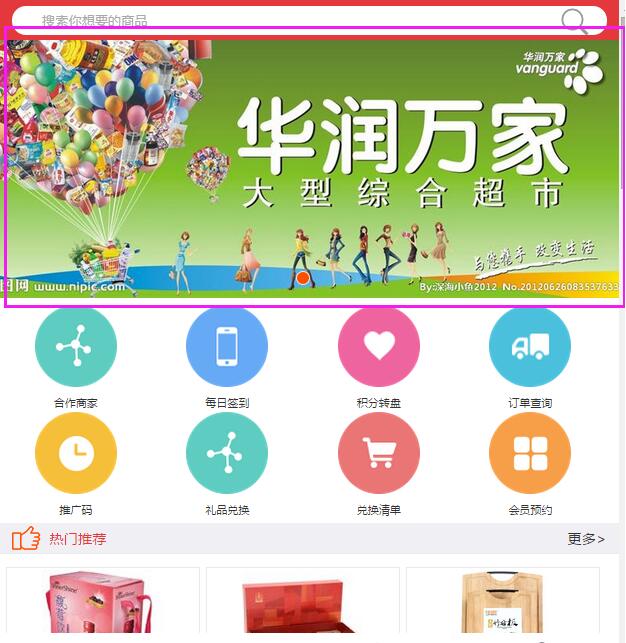Open 礼品兑换 gift exchange
This screenshot has width=626, height=643.
pyautogui.click(x=227, y=454)
